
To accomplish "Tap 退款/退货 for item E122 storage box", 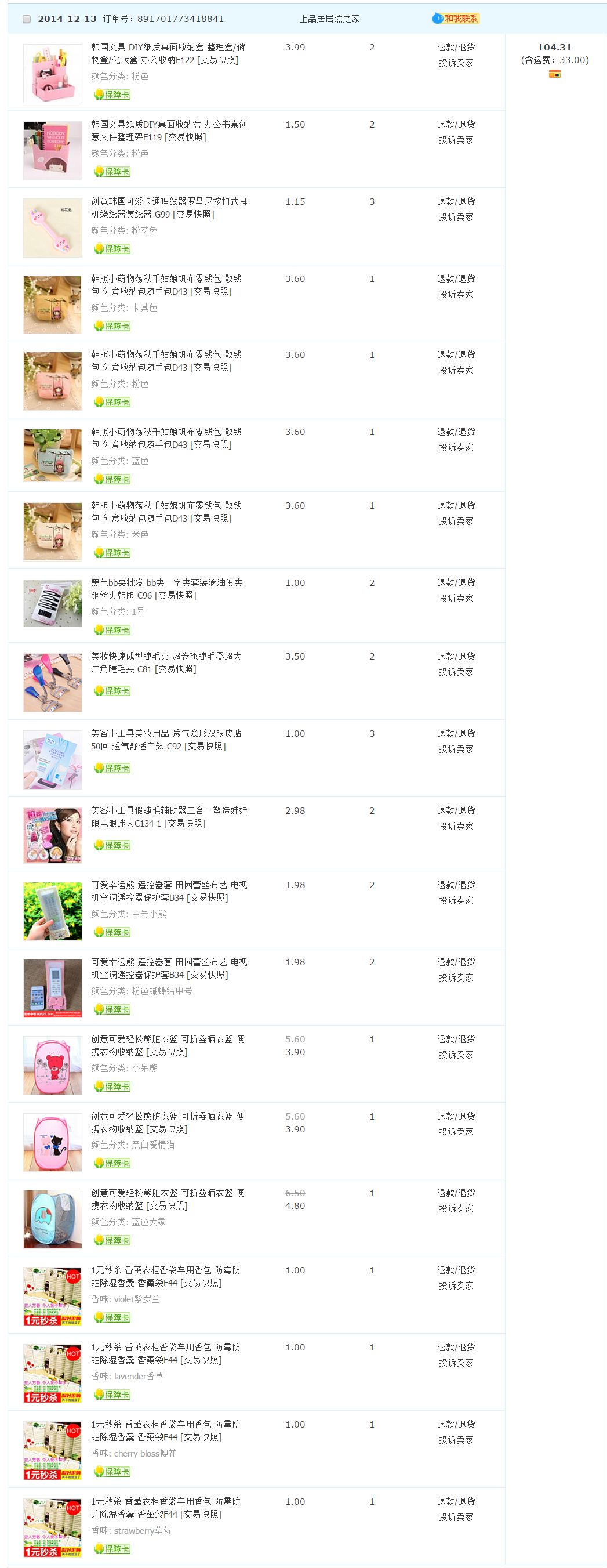I will click(x=456, y=48).
